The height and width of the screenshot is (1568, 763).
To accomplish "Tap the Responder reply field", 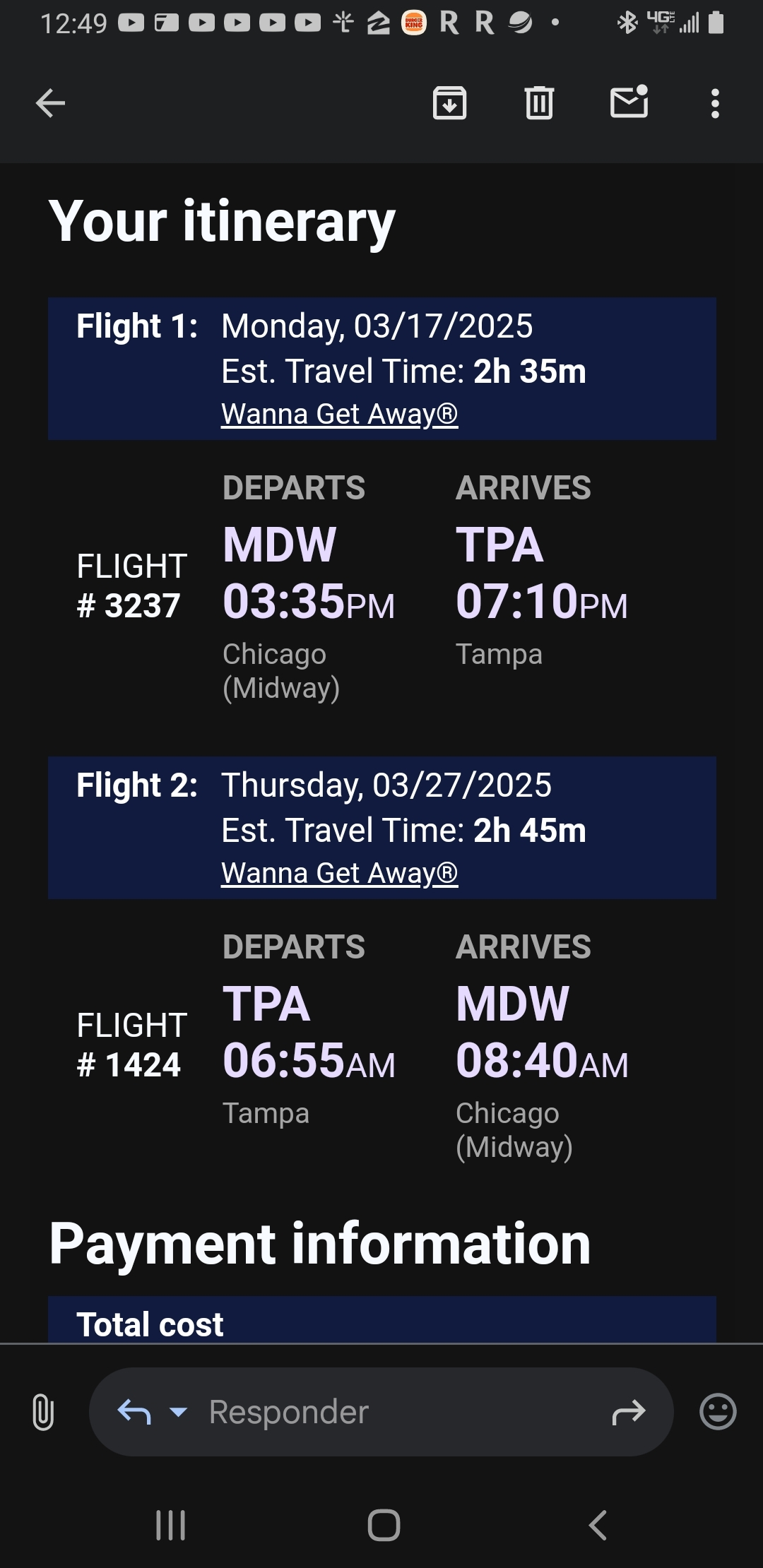I will [381, 1412].
